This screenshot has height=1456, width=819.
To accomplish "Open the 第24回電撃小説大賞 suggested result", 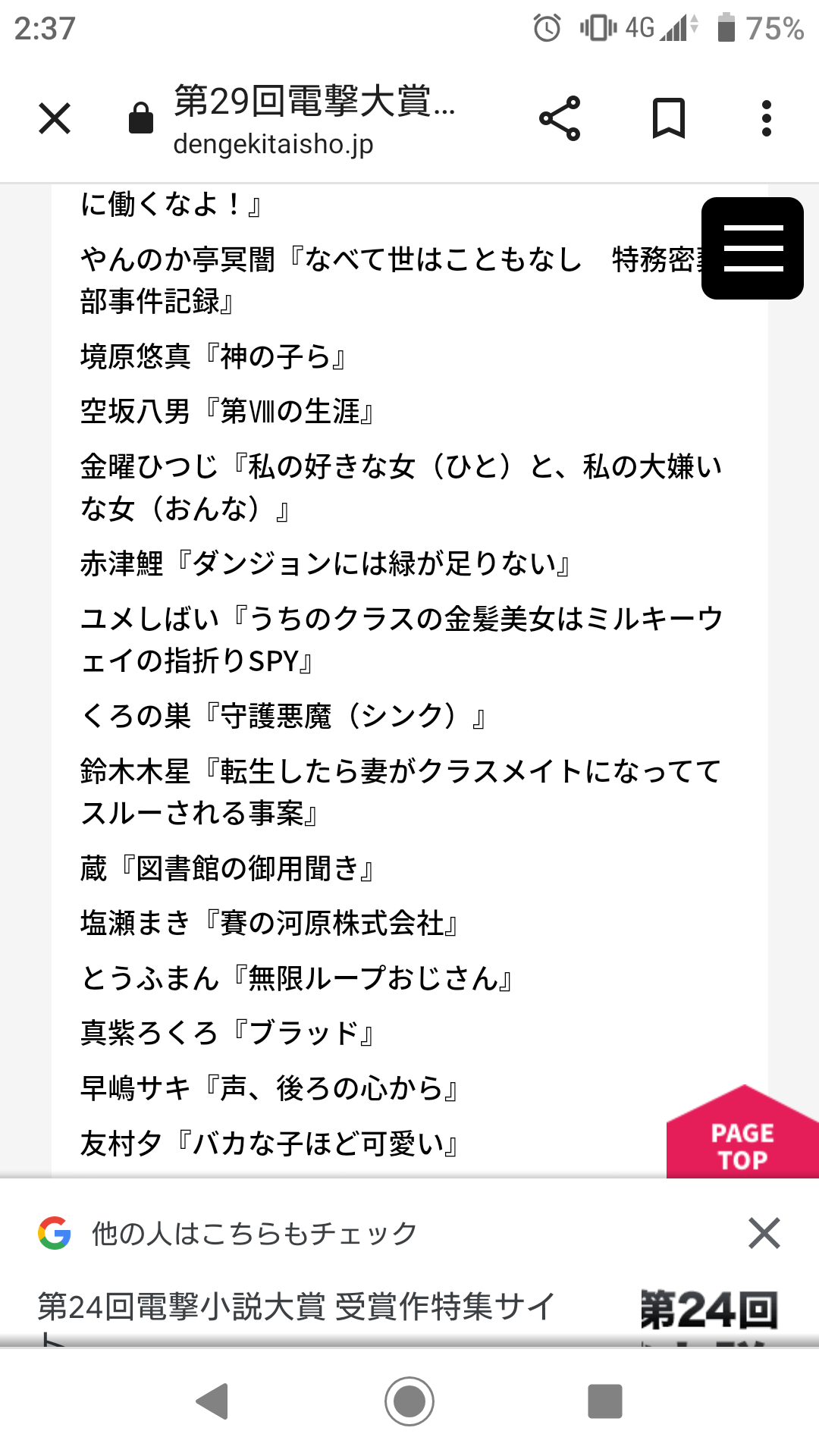I will (x=296, y=1307).
